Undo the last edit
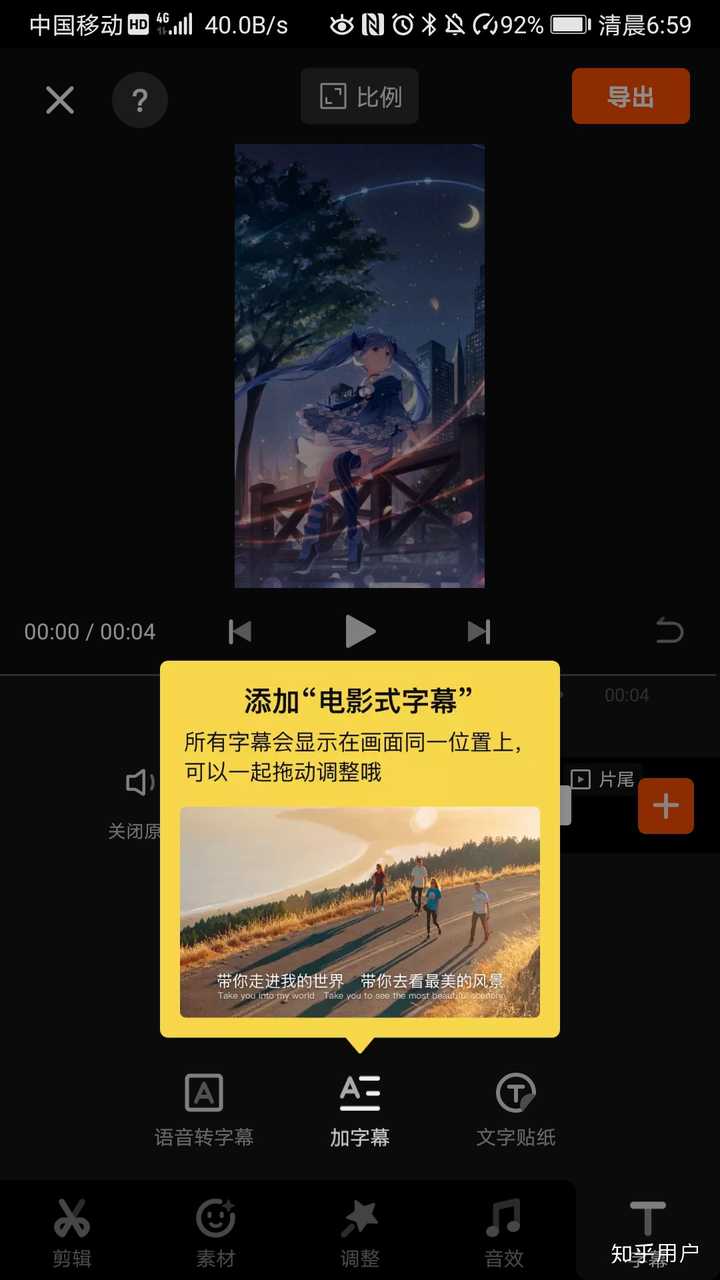 coord(669,631)
